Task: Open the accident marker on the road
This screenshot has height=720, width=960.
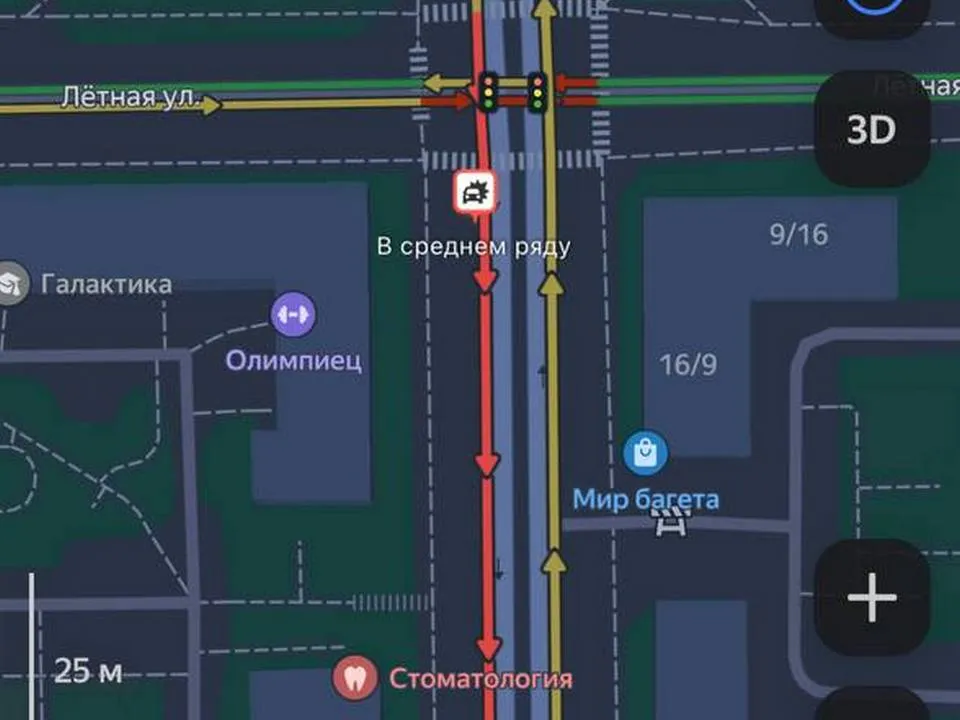Action: pyautogui.click(x=474, y=190)
